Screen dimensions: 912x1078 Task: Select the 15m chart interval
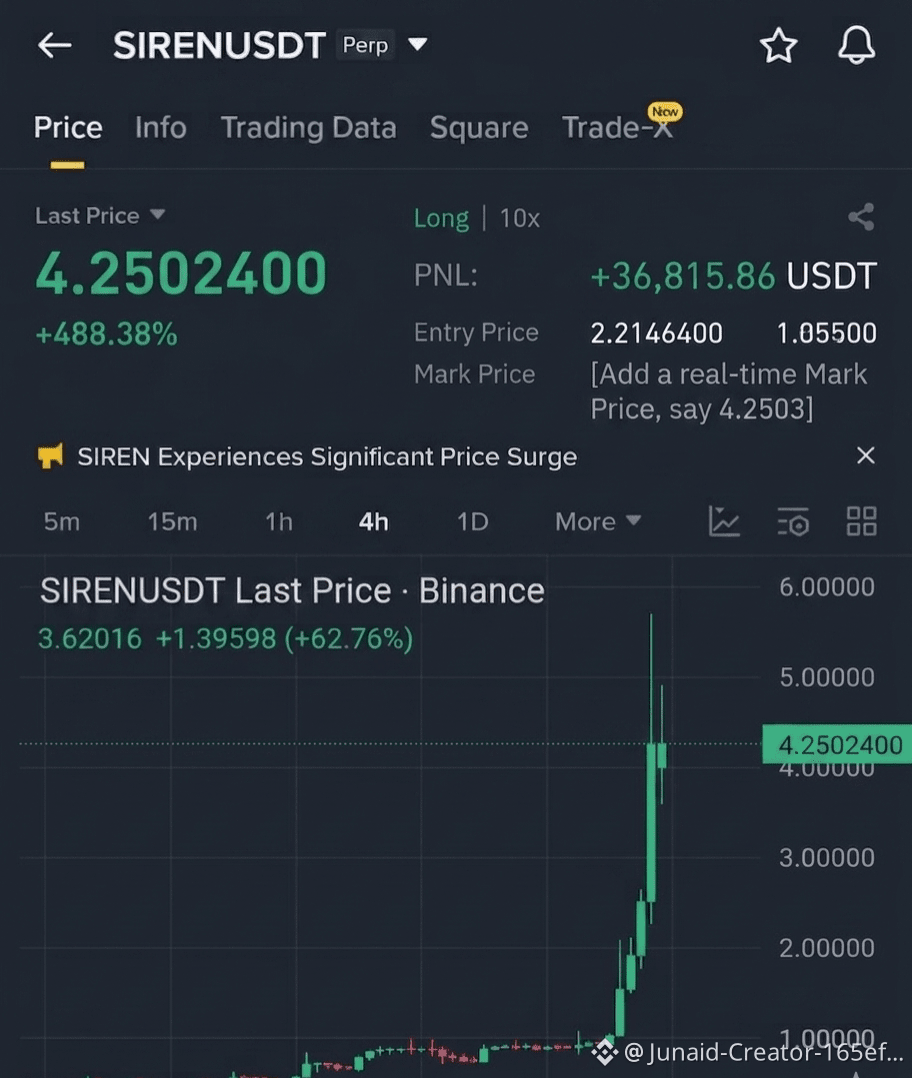click(x=173, y=522)
